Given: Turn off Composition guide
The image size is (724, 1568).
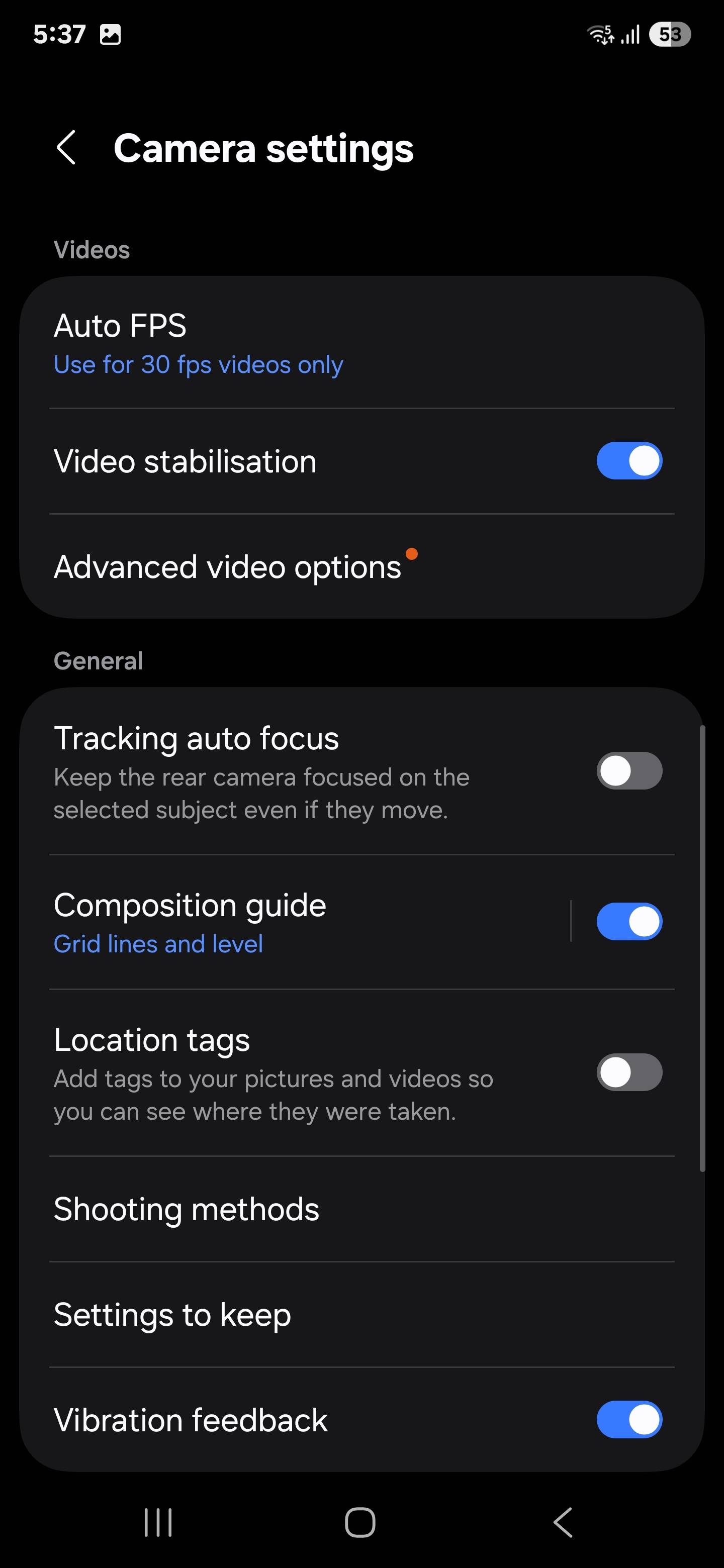Looking at the screenshot, I should [x=629, y=921].
